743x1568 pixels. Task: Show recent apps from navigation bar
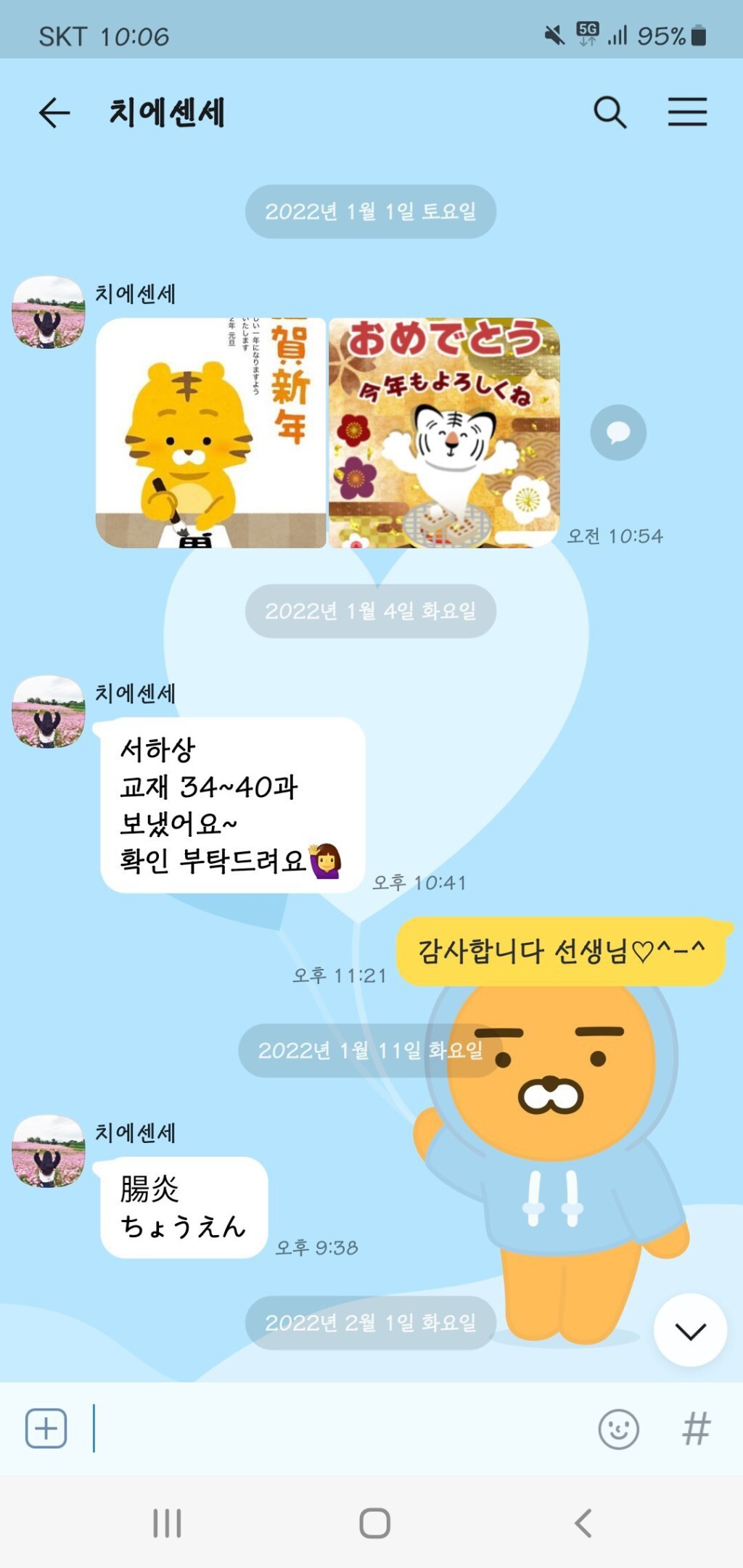coord(167,1523)
